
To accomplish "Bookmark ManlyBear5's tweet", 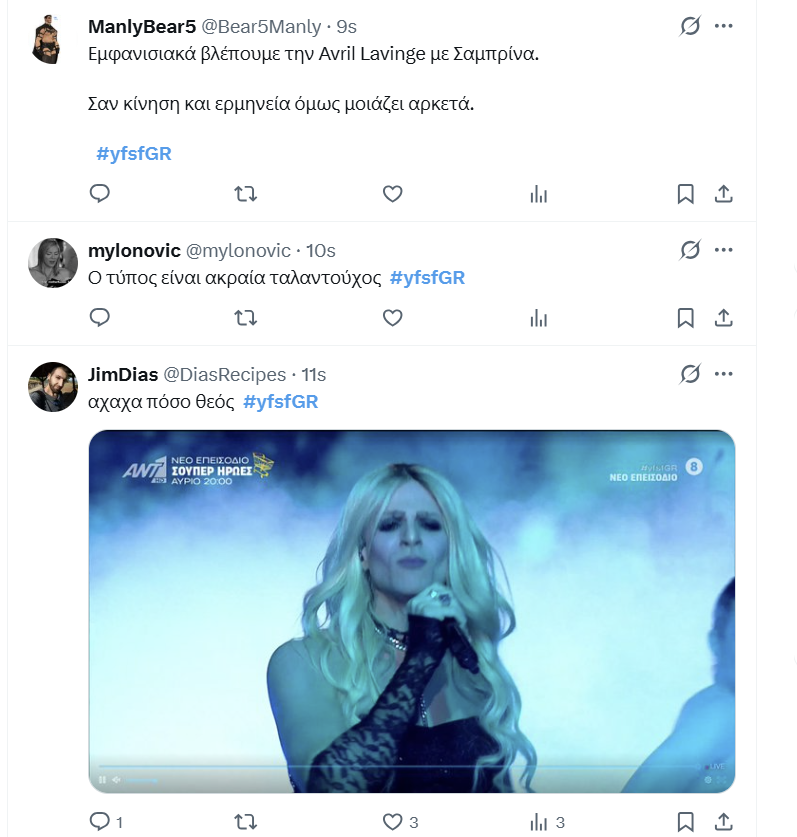I will tap(685, 194).
